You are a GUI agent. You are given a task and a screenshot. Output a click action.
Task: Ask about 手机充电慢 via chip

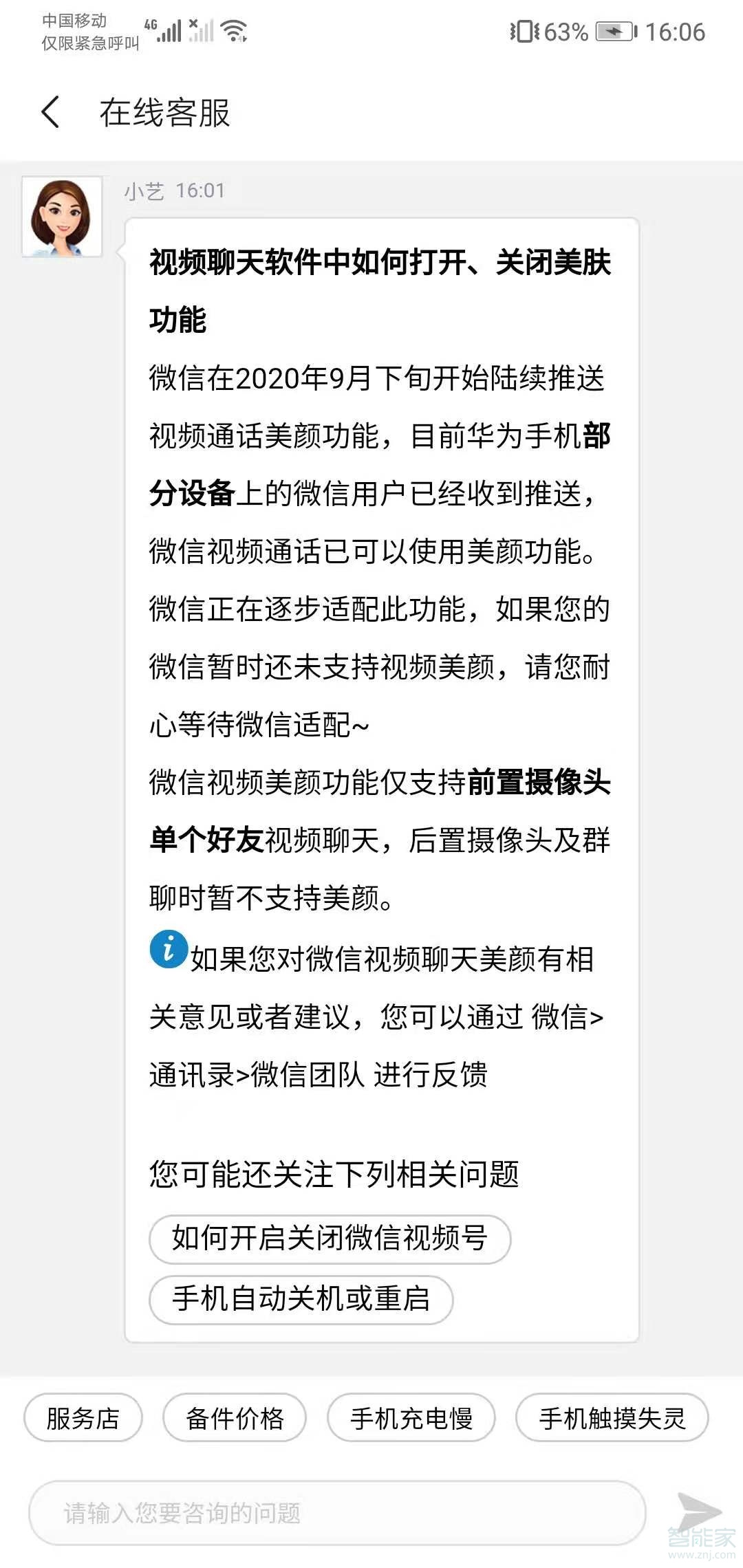(411, 1417)
